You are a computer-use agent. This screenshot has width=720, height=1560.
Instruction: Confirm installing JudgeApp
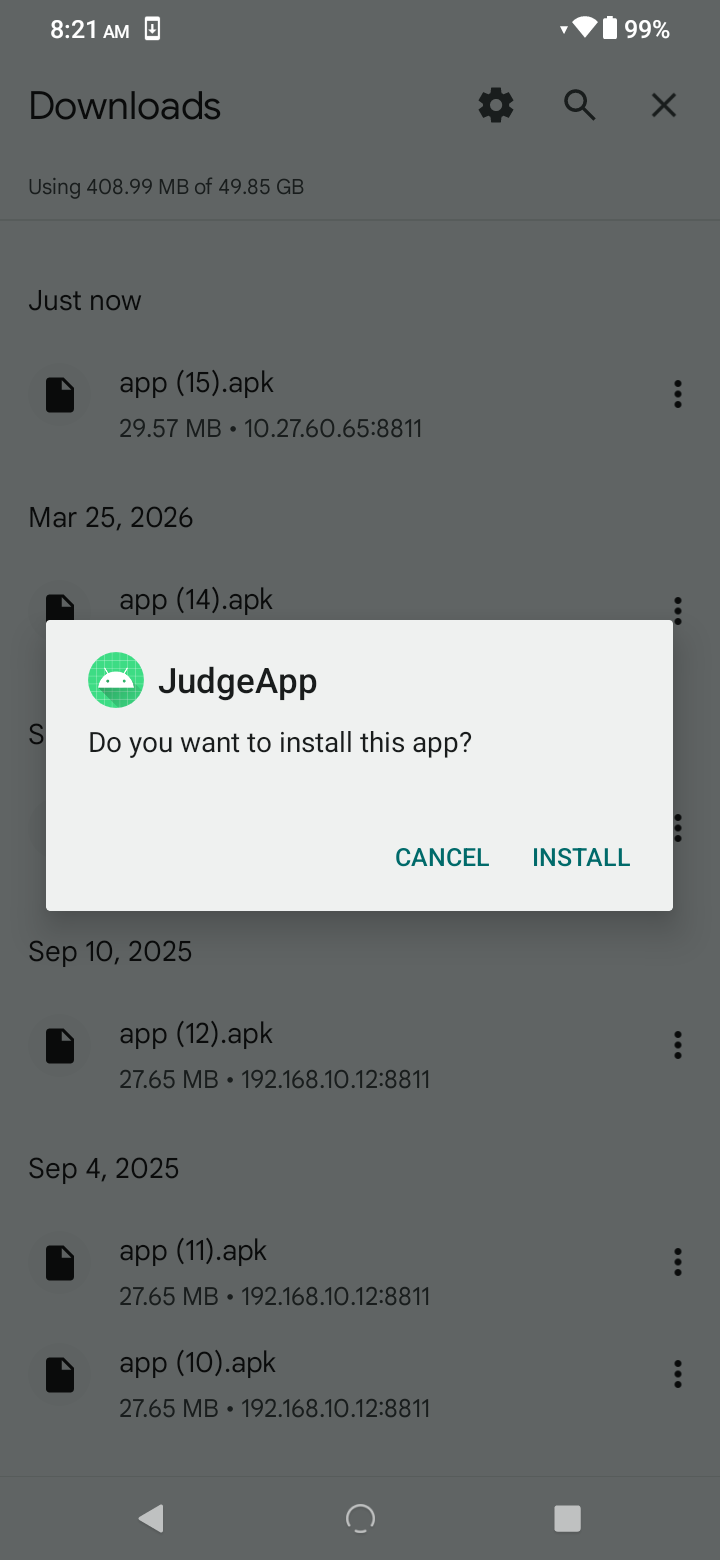click(x=581, y=857)
